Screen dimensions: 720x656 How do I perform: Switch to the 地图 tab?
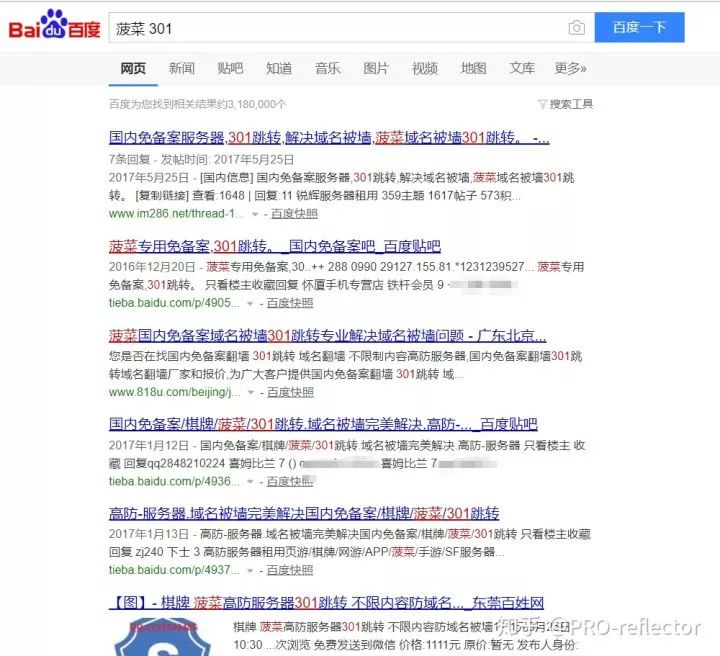pyautogui.click(x=473, y=68)
